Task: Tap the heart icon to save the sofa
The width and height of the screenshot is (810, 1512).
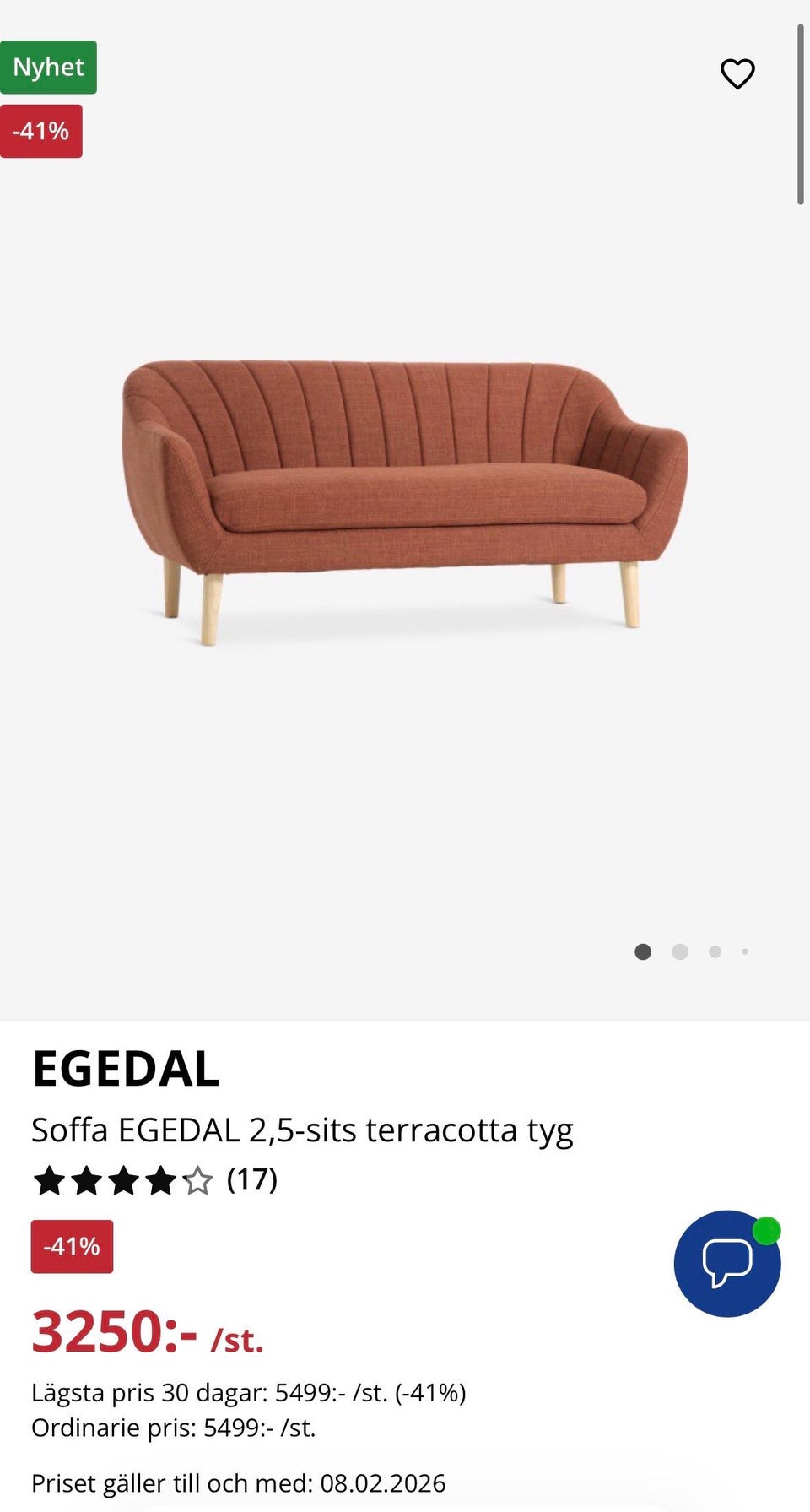Action: coord(737,74)
